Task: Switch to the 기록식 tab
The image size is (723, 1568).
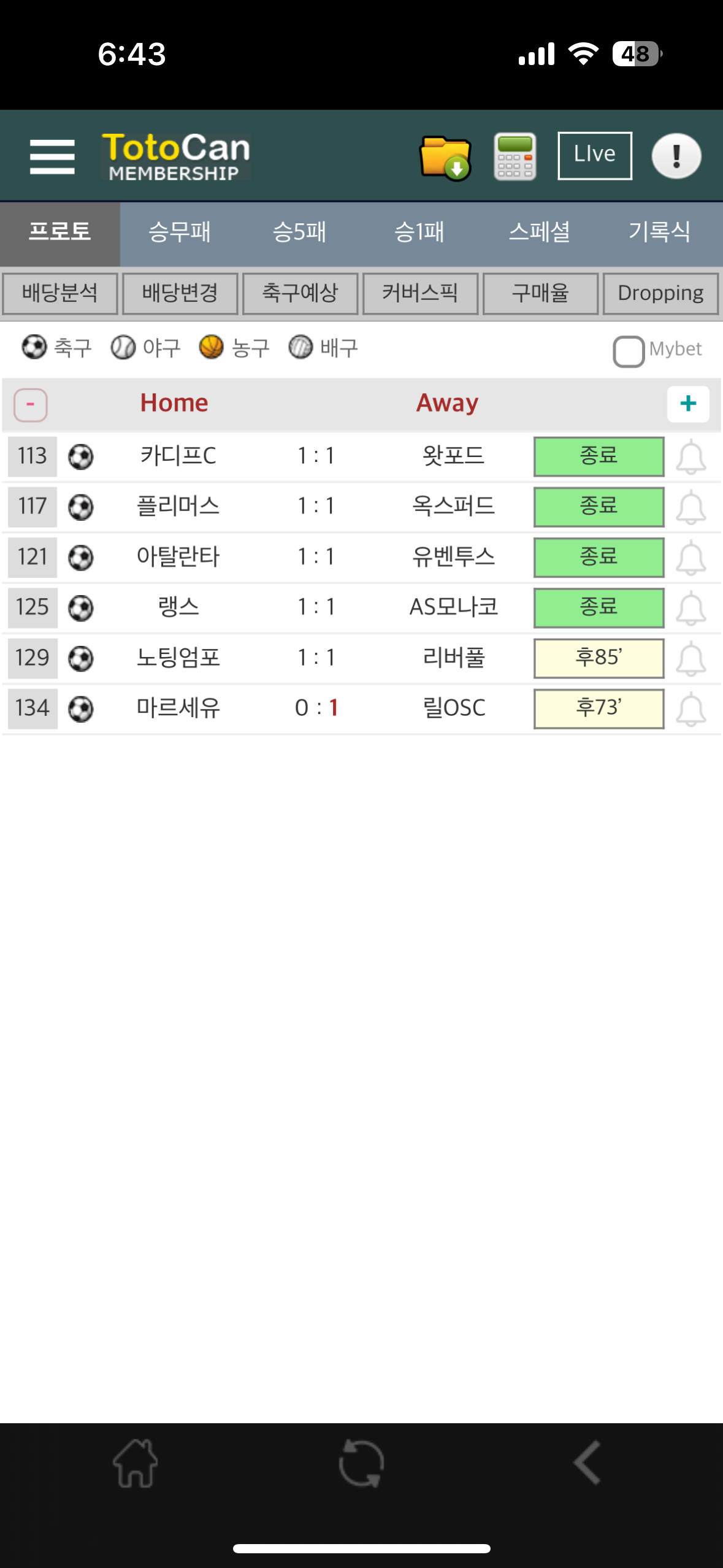Action: [659, 233]
